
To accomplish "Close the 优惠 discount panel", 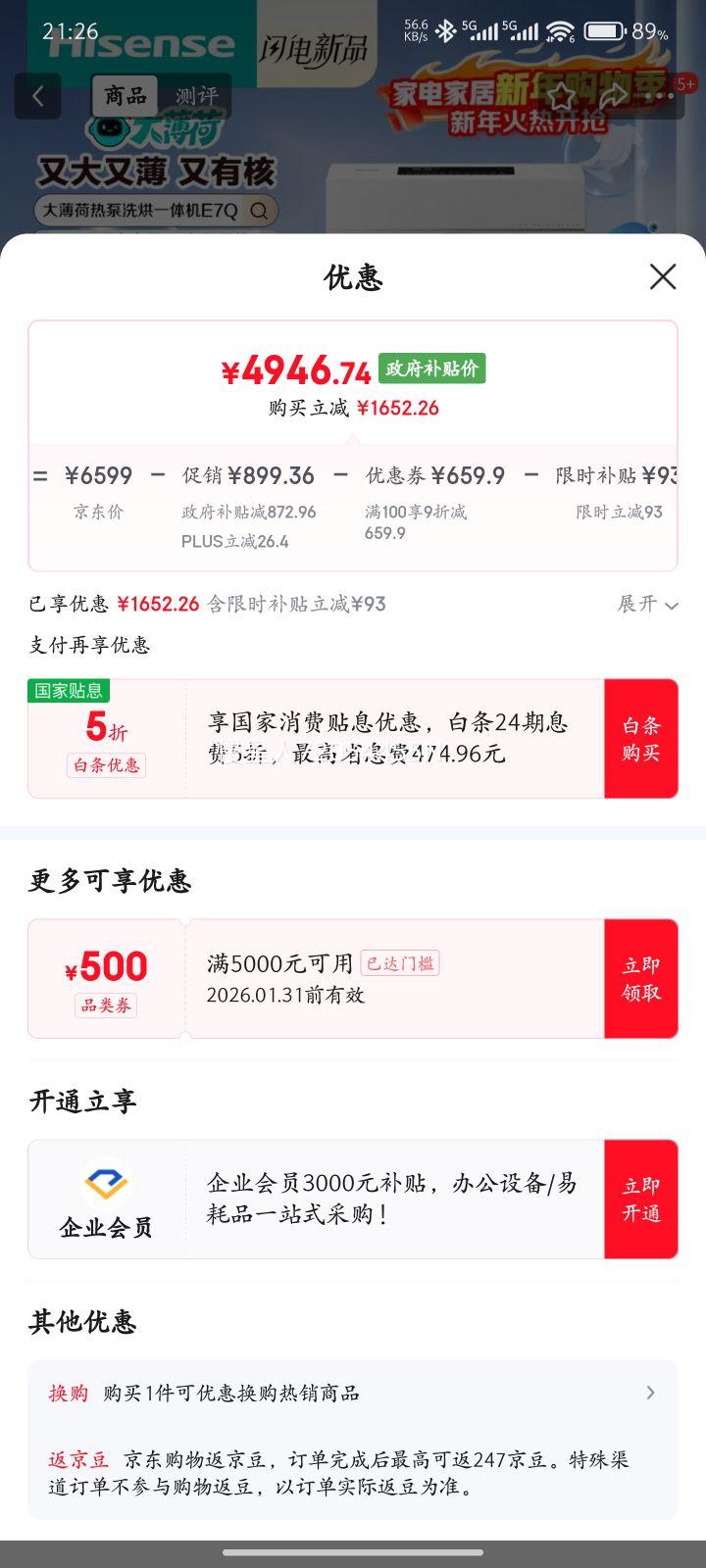I will pyautogui.click(x=663, y=277).
